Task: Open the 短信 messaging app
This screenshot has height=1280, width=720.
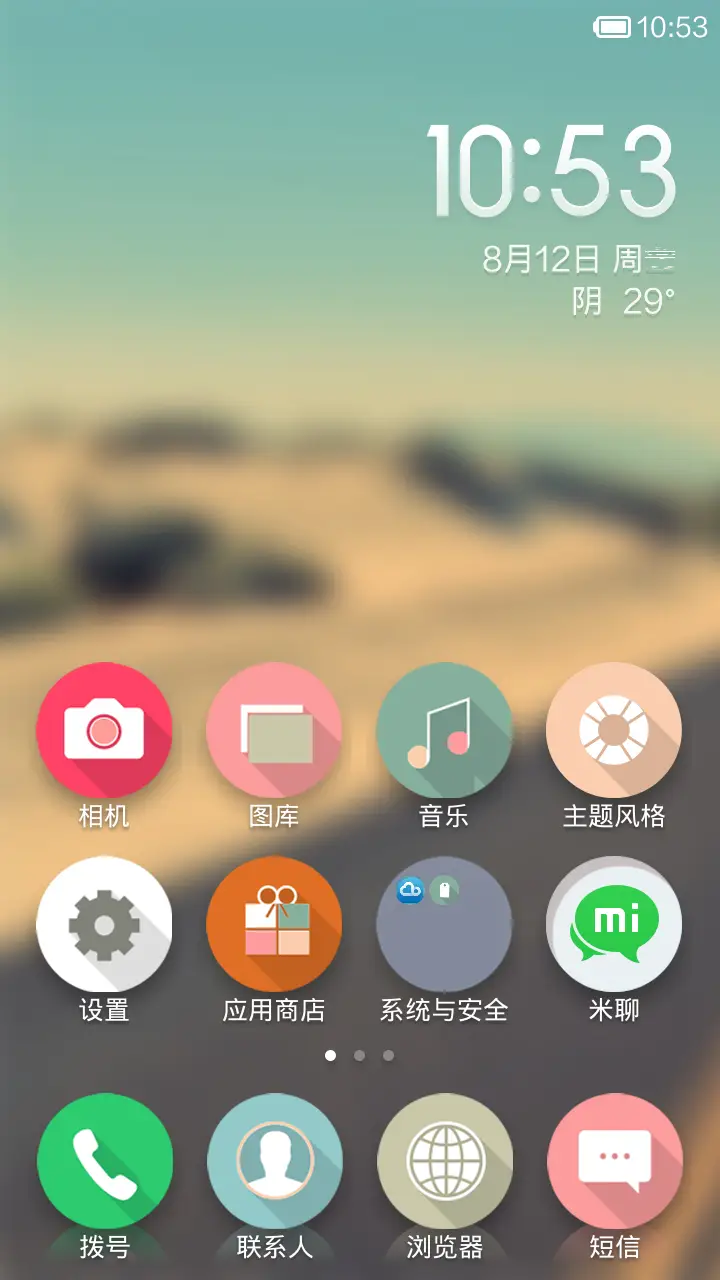Action: coord(613,1160)
